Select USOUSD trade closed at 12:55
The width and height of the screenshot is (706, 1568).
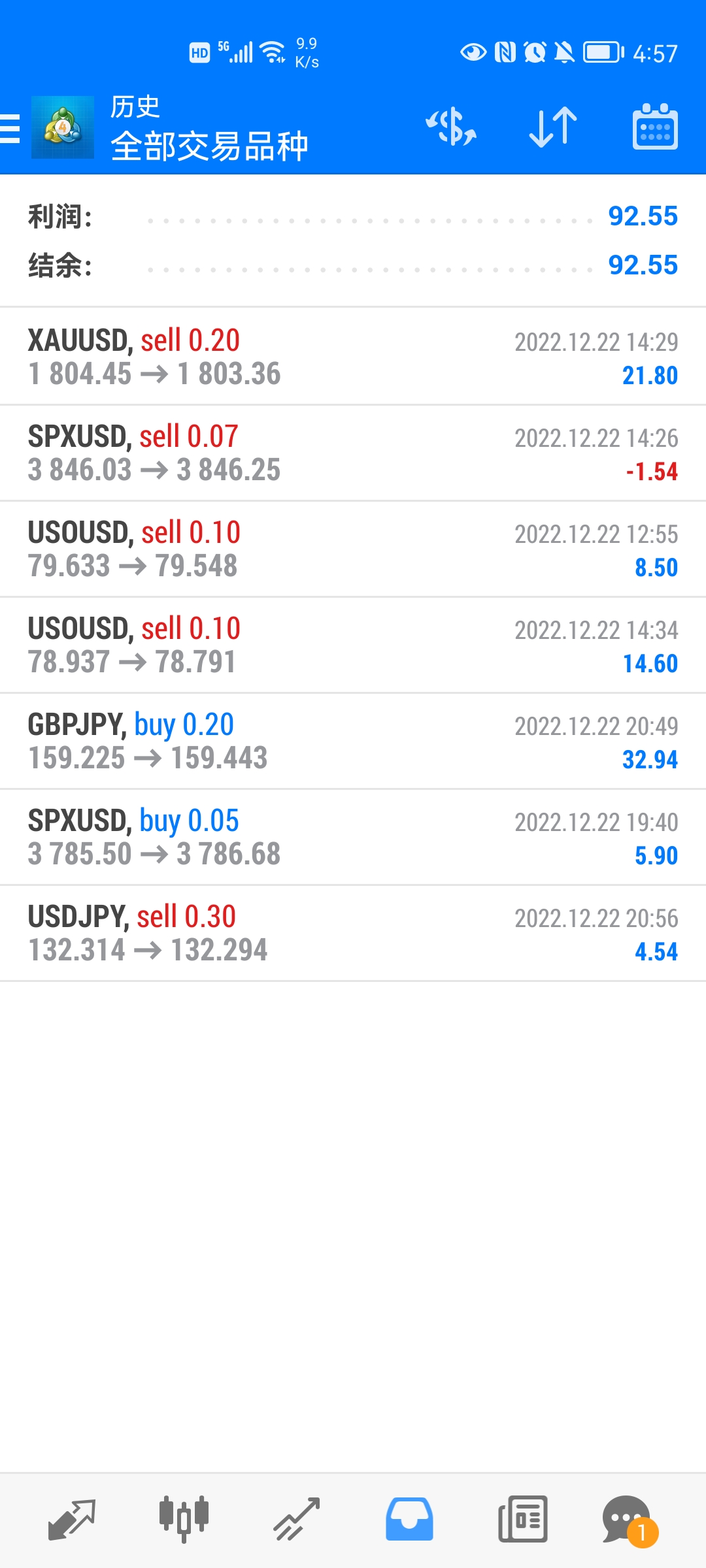tap(353, 549)
